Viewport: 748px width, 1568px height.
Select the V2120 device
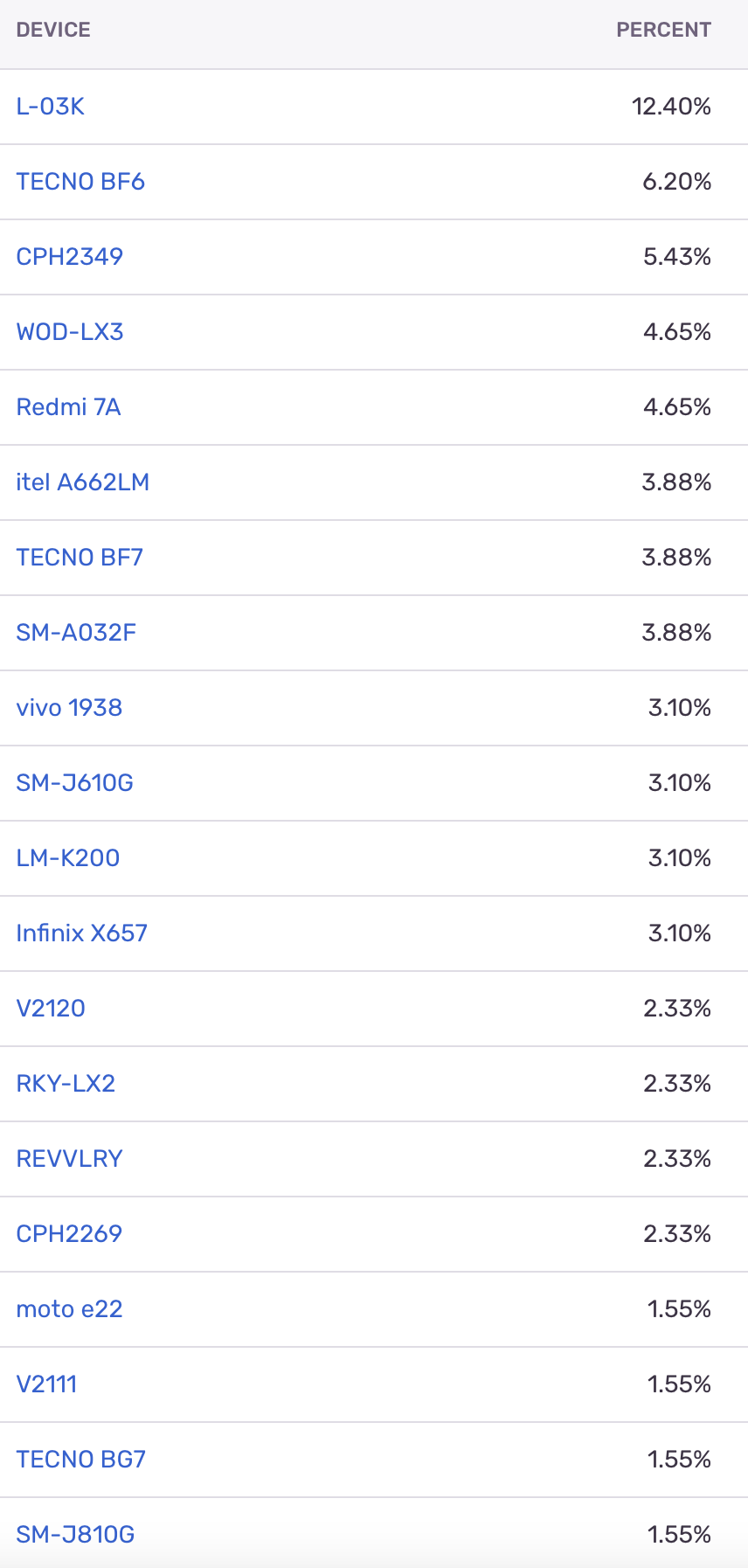click(51, 1009)
